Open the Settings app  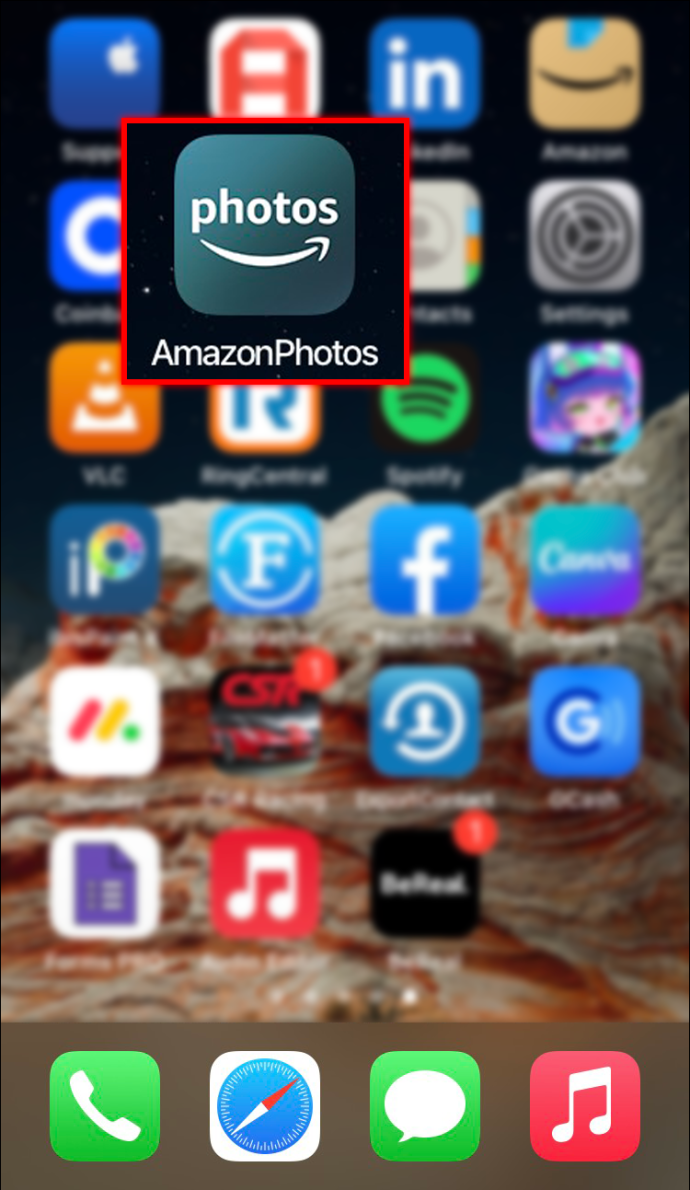(x=585, y=235)
